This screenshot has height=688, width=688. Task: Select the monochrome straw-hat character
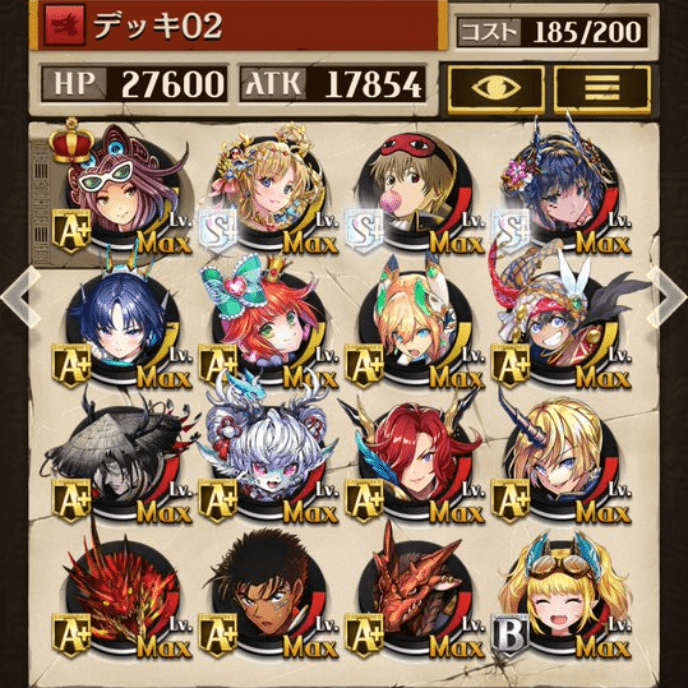click(x=122, y=460)
